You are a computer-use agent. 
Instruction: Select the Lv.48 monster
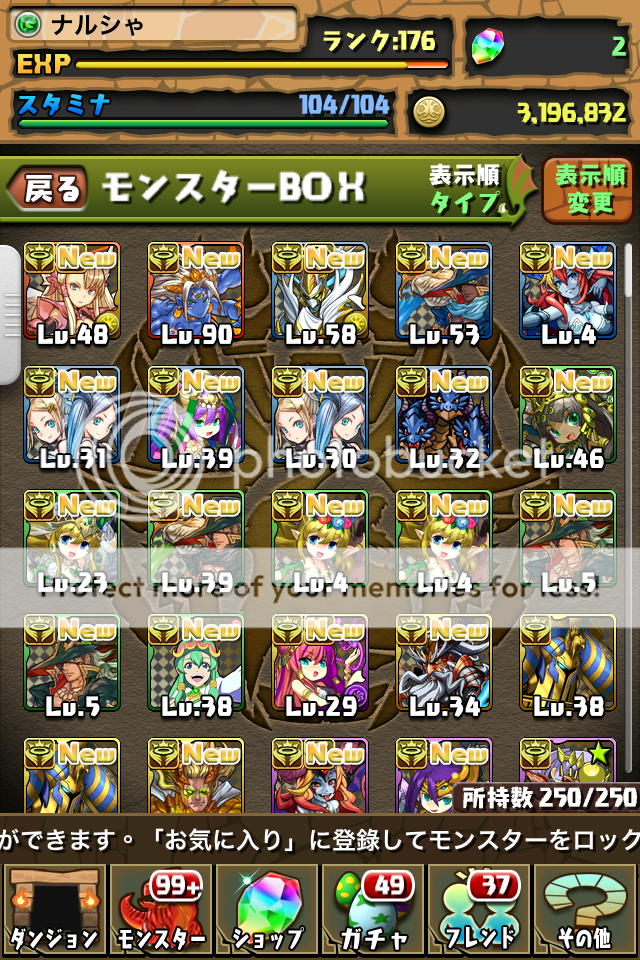click(x=72, y=292)
